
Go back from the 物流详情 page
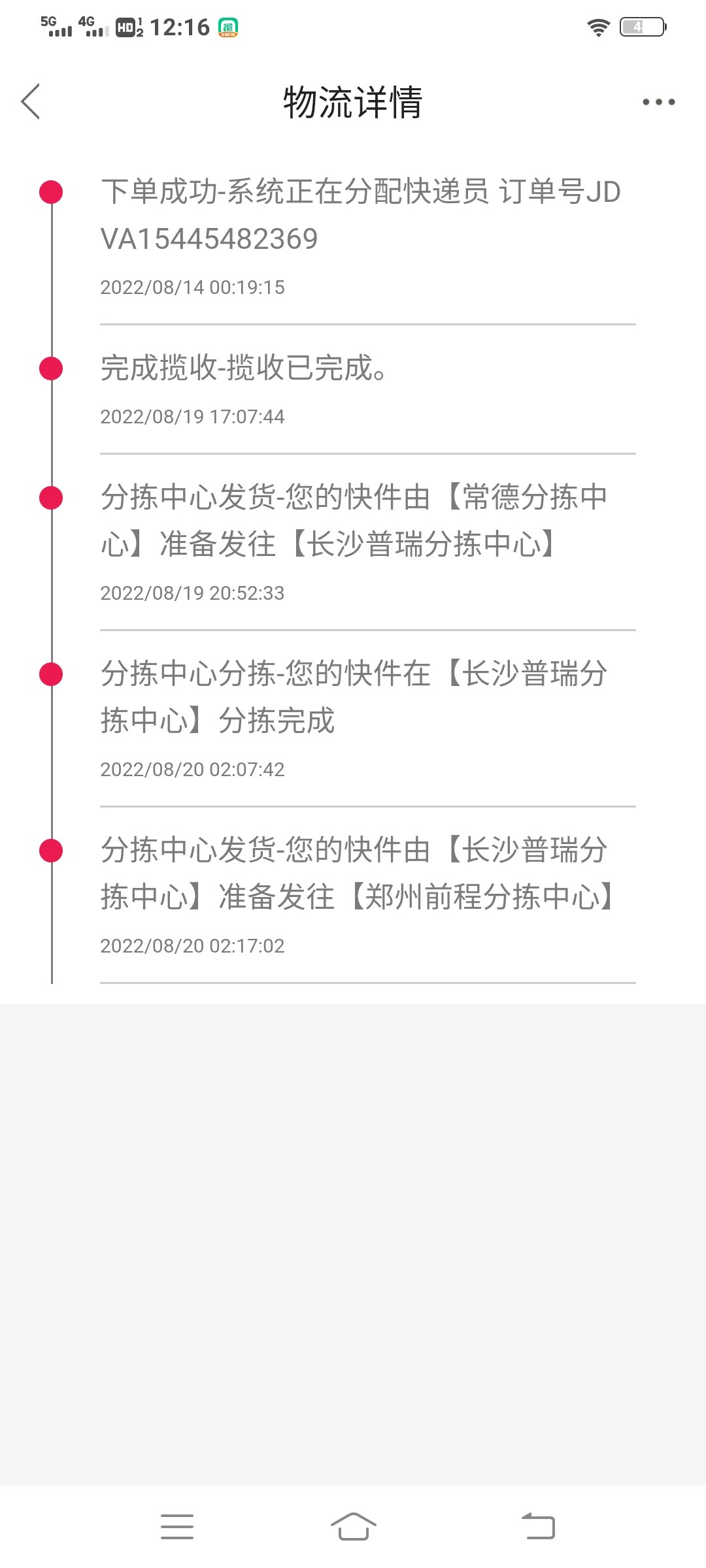click(31, 102)
